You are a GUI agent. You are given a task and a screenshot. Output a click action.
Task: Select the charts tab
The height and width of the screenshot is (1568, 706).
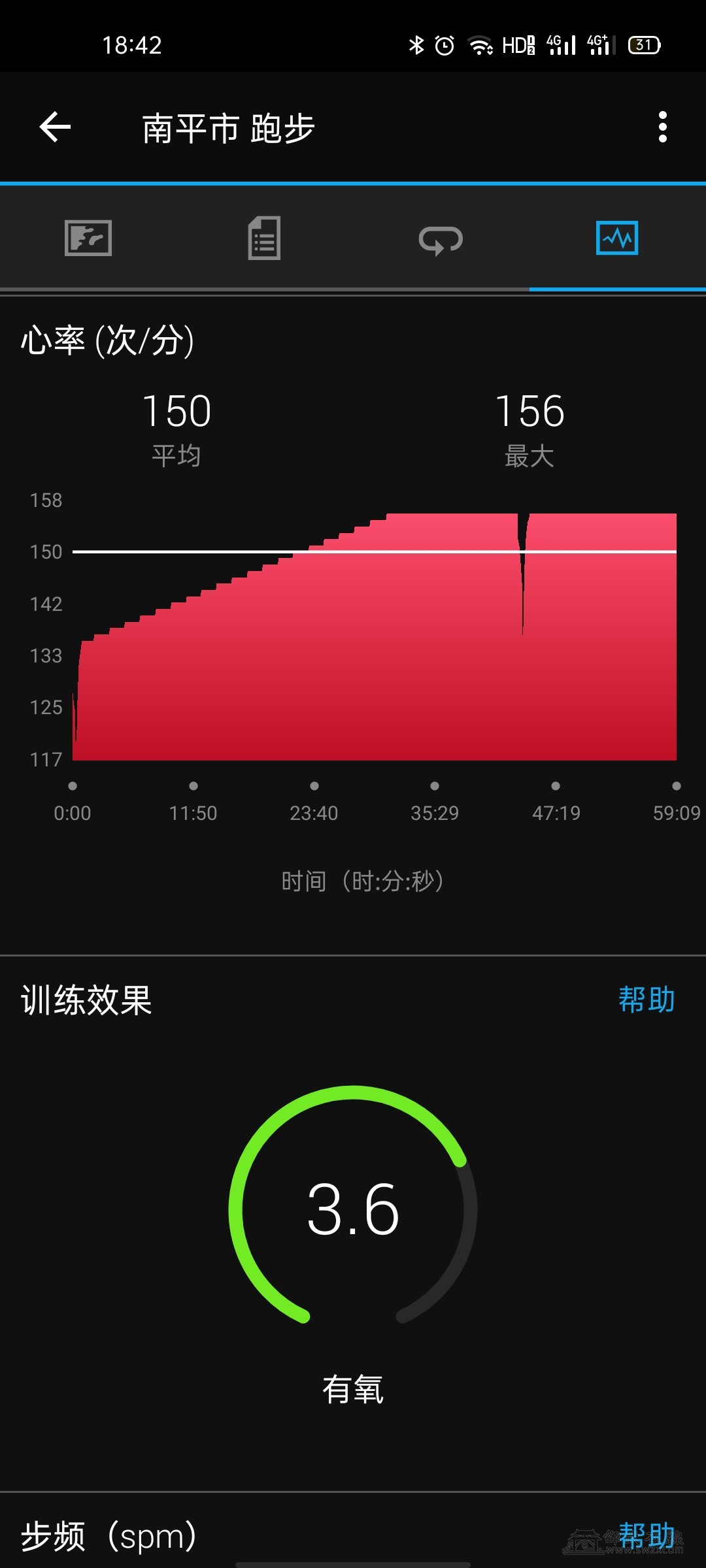point(617,238)
